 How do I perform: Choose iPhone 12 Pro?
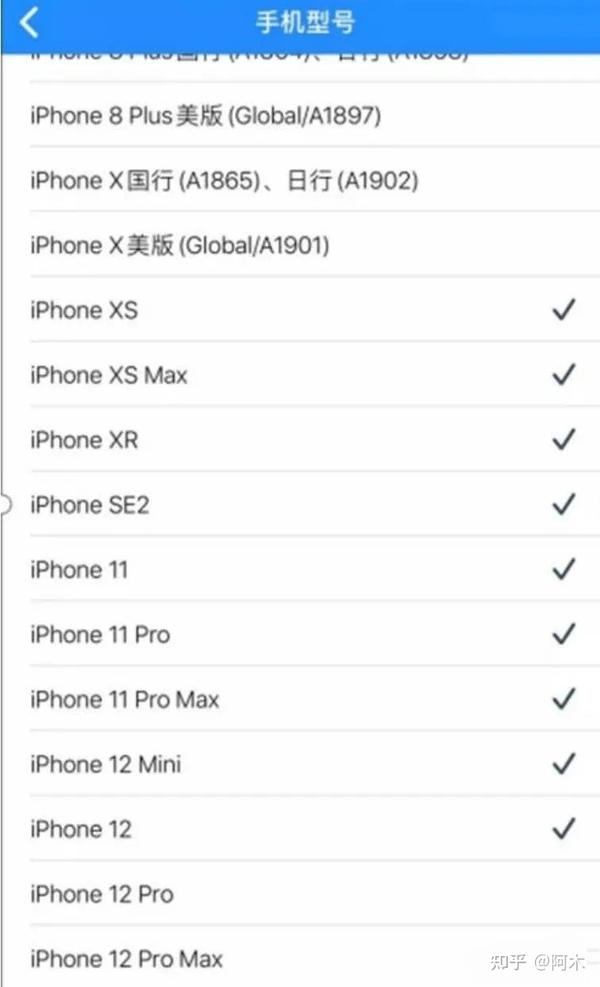[x=315, y=893]
